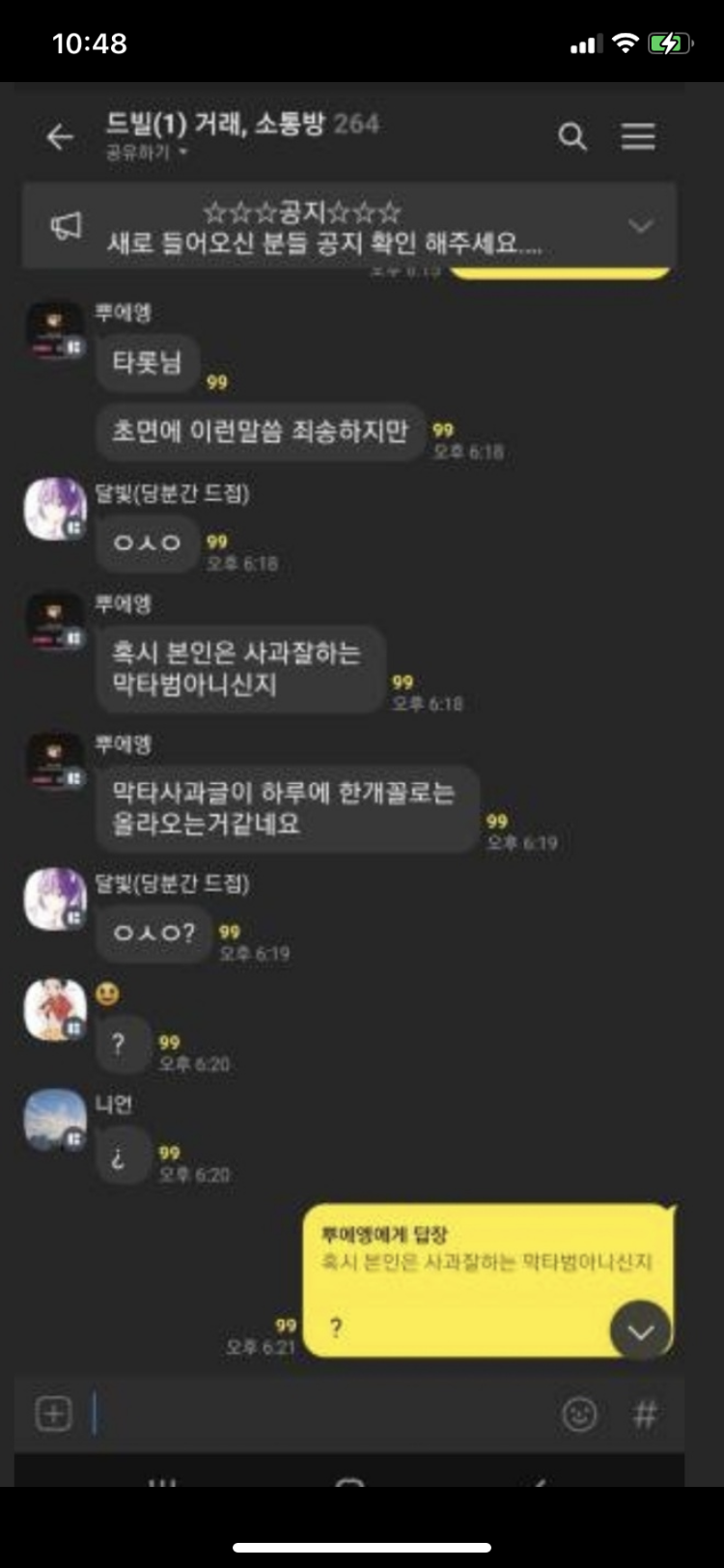This screenshot has height=1568, width=724.
Task: Open the chat room hamburger menu
Action: 638,137
